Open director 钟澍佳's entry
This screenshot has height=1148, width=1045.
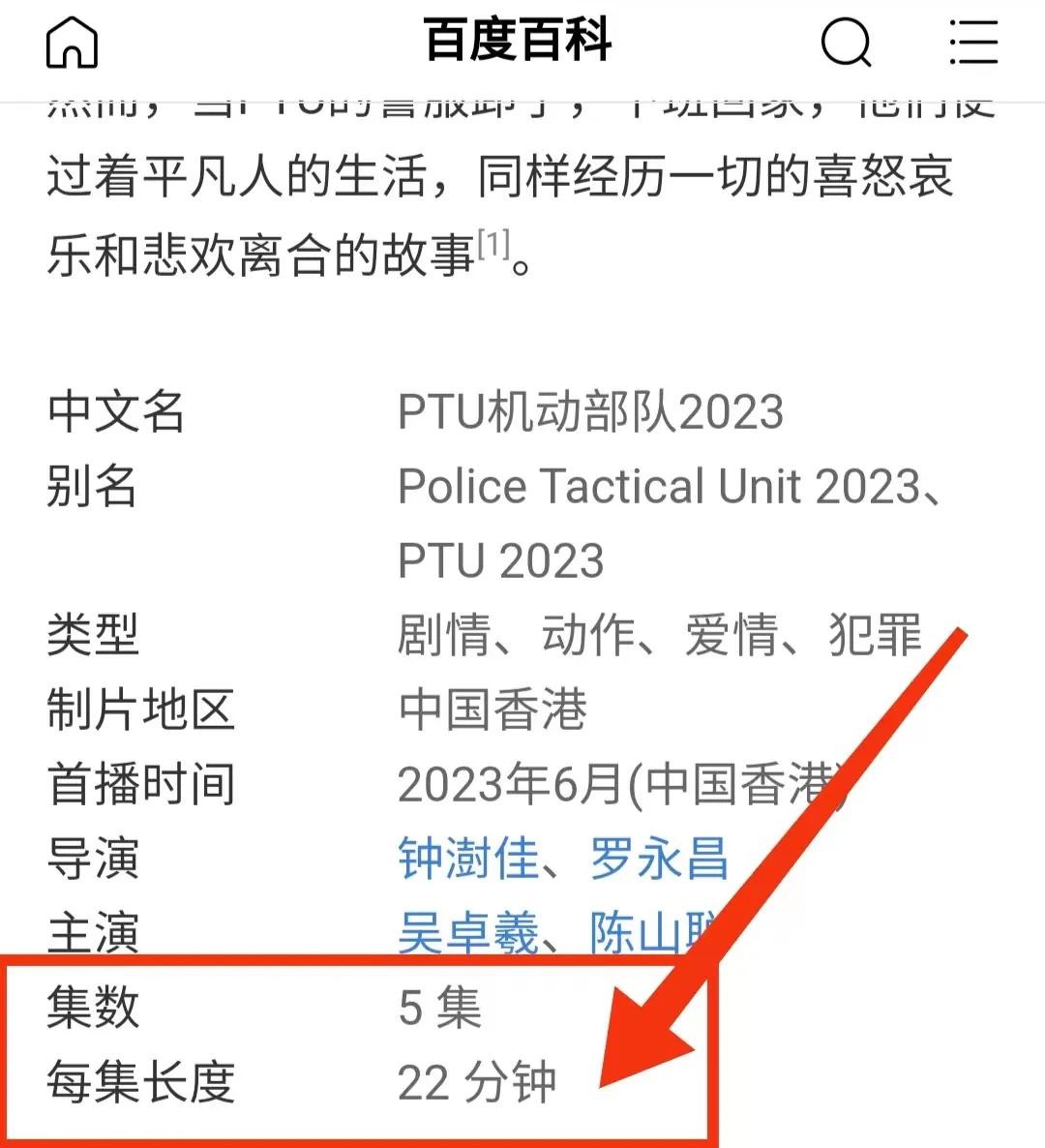click(468, 859)
